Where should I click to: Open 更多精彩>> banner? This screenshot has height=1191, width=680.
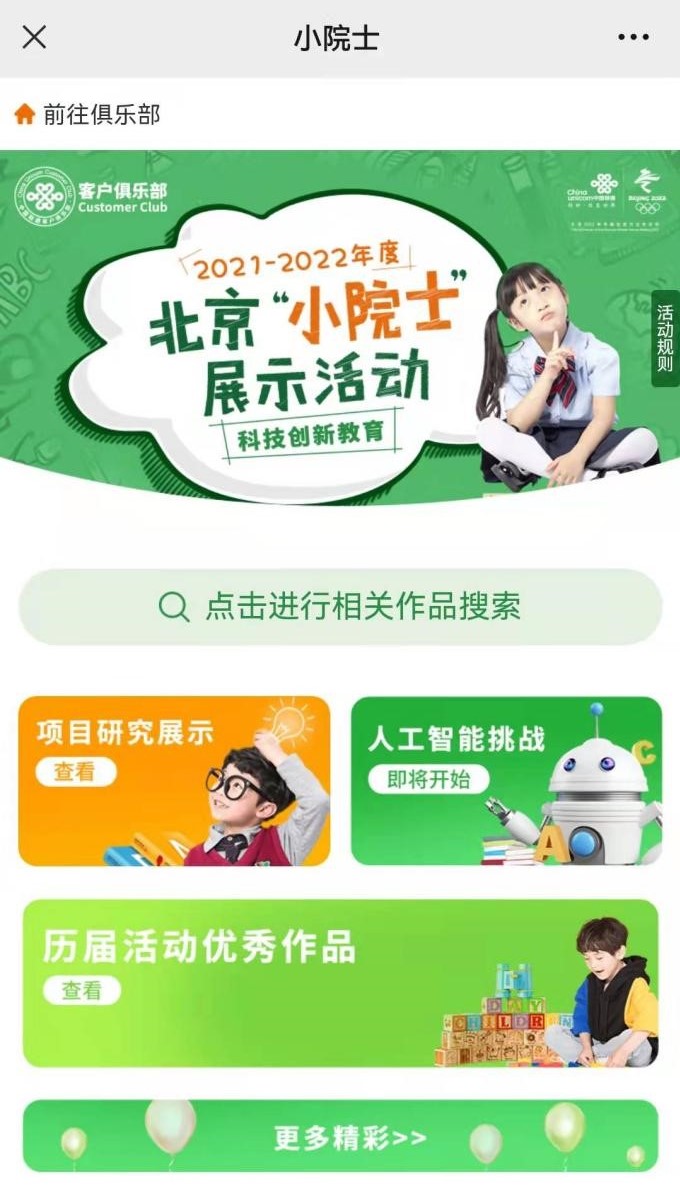[x=340, y=1136]
